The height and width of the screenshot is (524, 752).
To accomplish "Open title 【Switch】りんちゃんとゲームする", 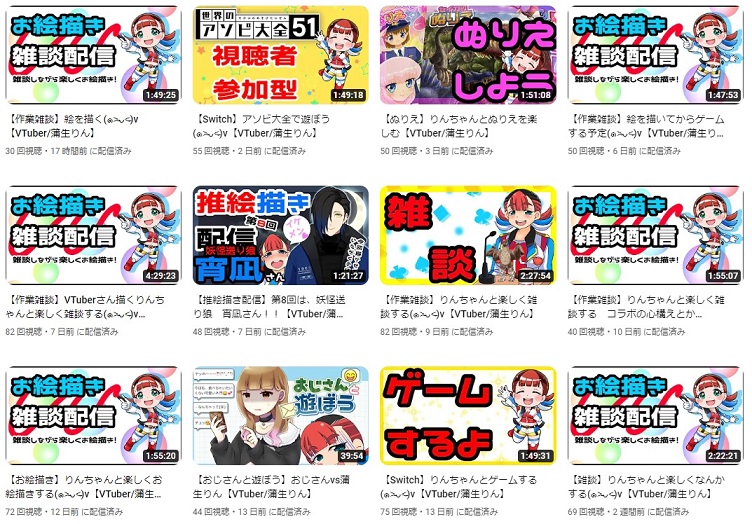I will point(456,479).
